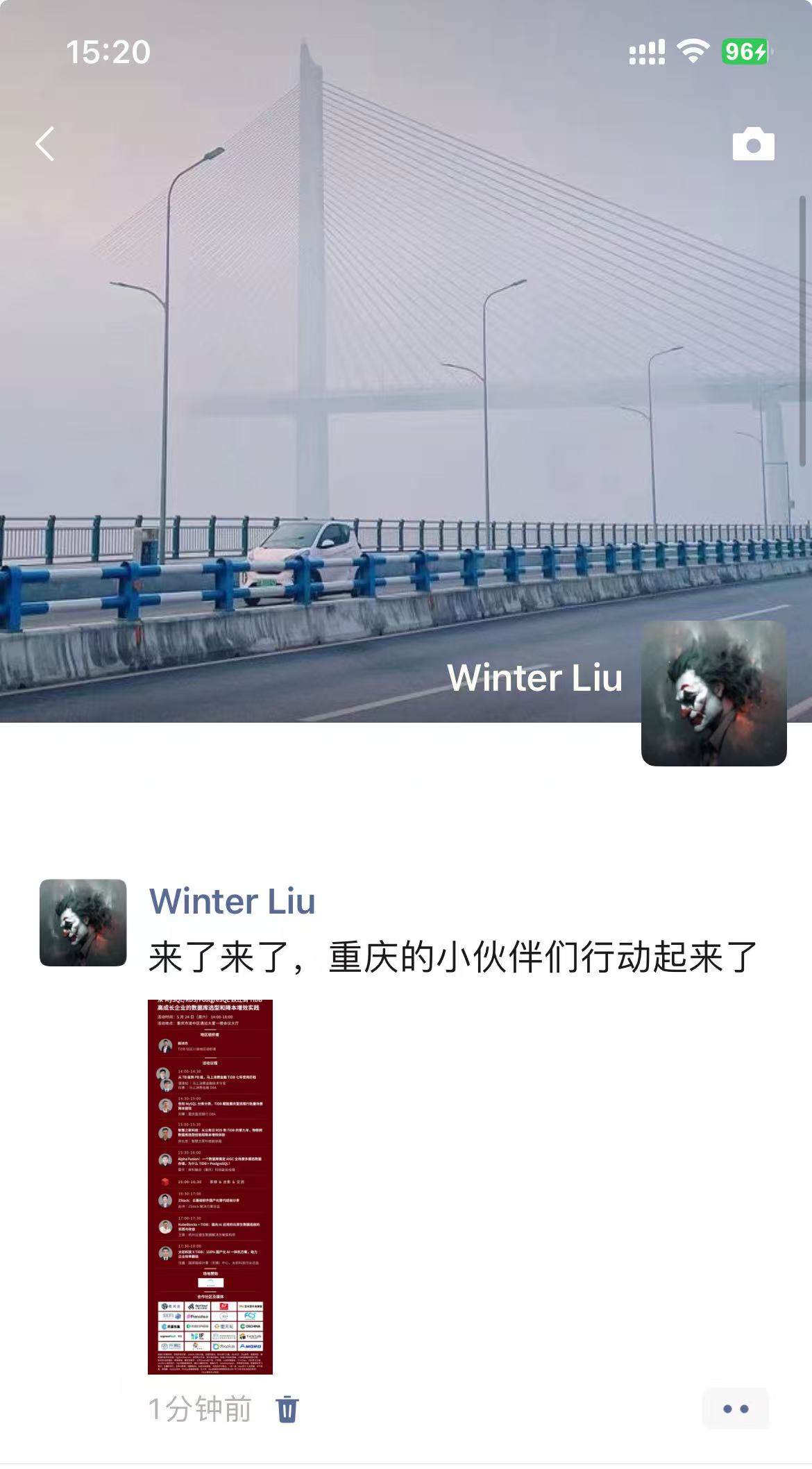Image resolution: width=812 pixels, height=1469 pixels.
Task: Delete this post with the trash icon
Action: [x=287, y=1410]
